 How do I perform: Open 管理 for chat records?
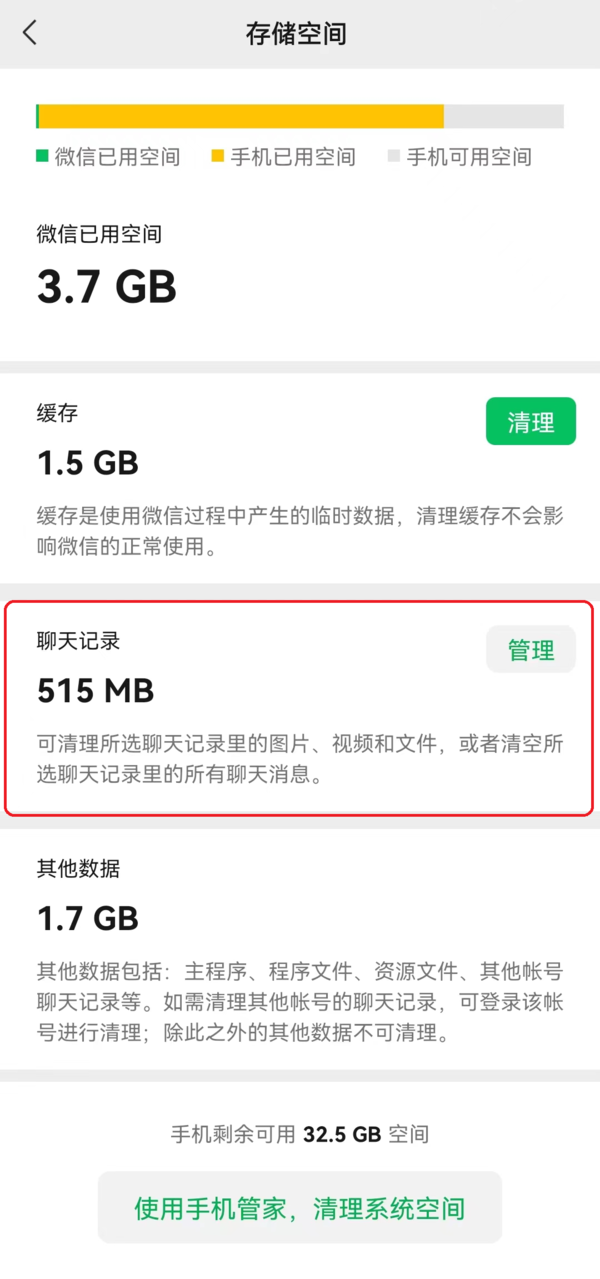tap(530, 650)
